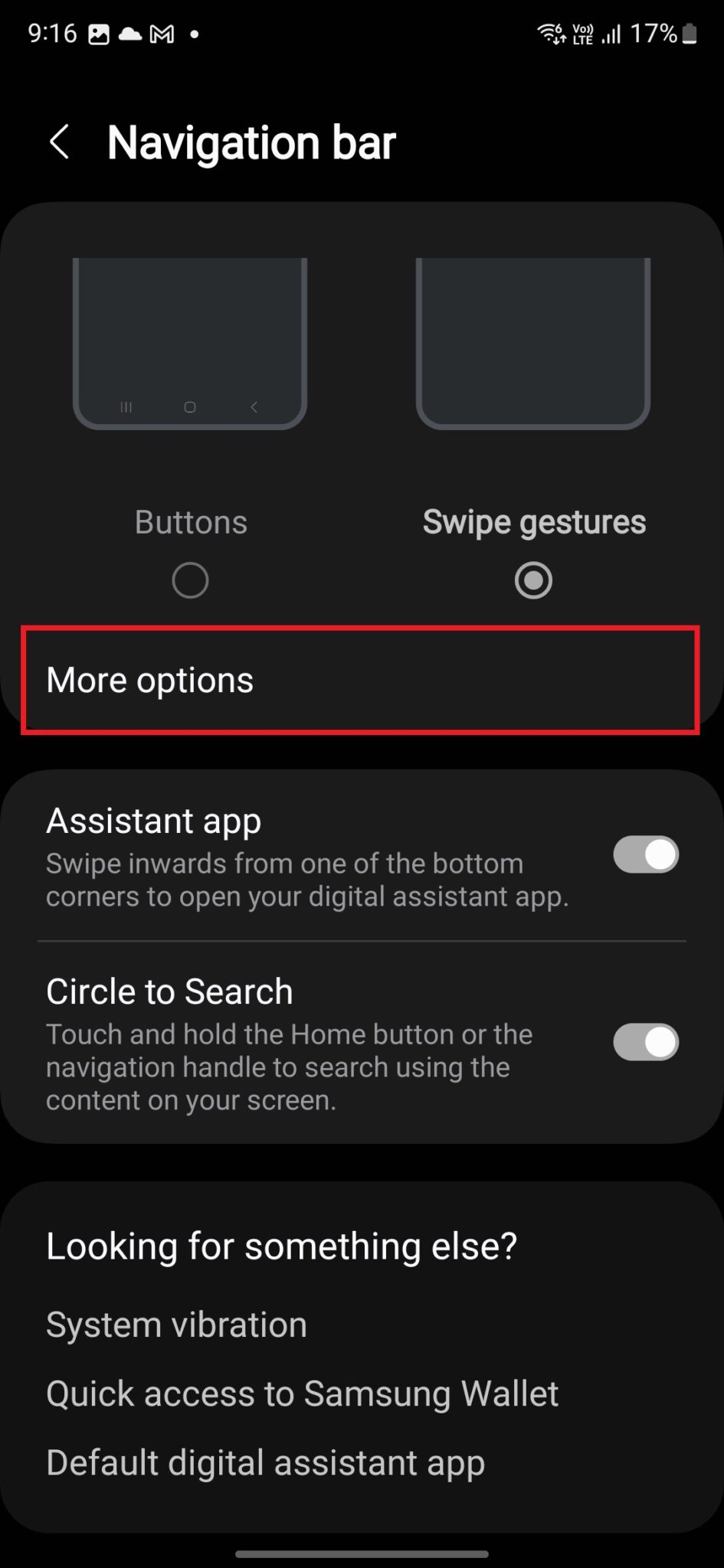Tap the VoLTE status icon
Viewport: 724px width, 1568px height.
coord(582,32)
